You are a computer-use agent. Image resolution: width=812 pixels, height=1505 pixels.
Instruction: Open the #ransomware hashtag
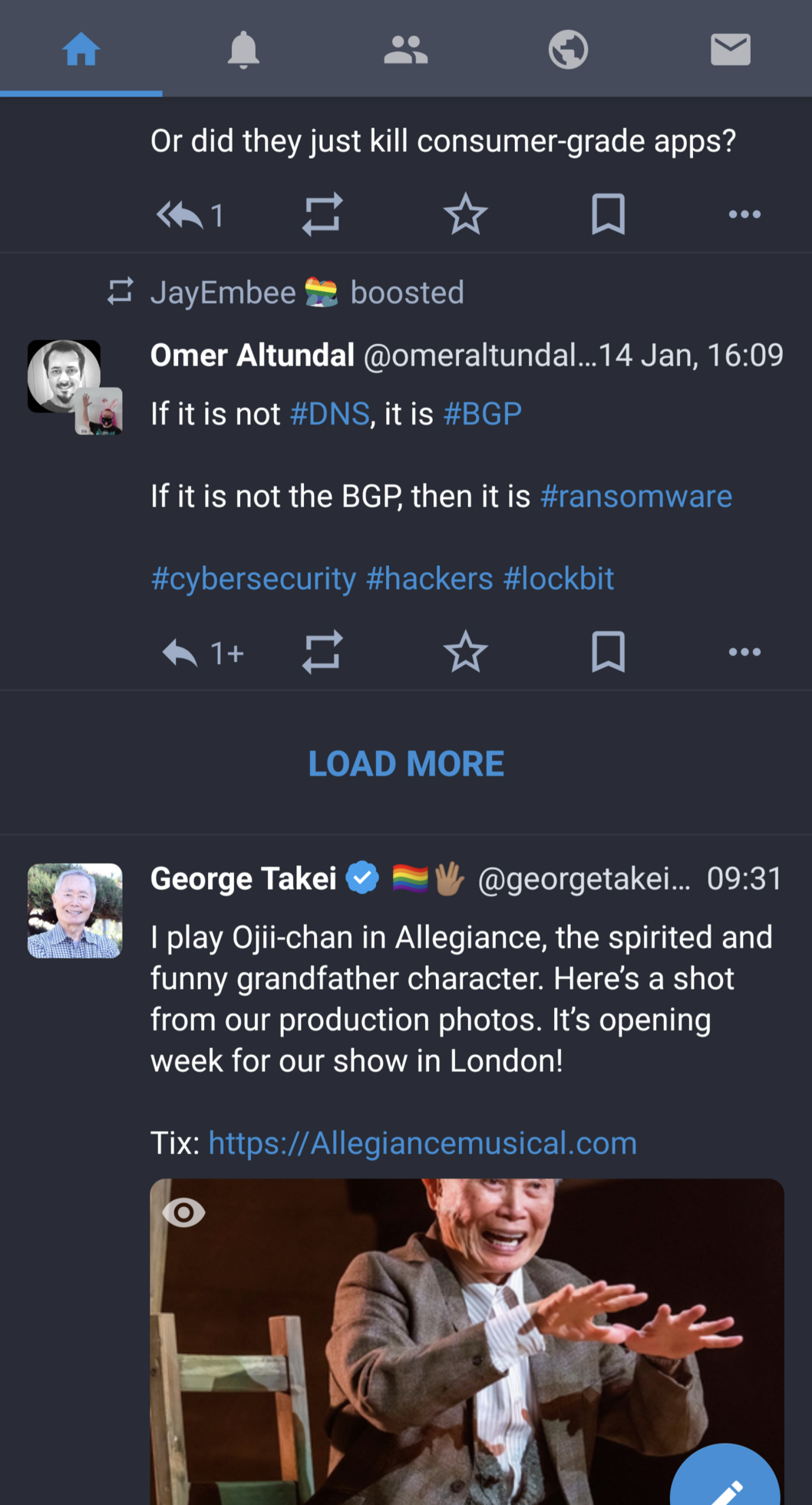point(636,497)
